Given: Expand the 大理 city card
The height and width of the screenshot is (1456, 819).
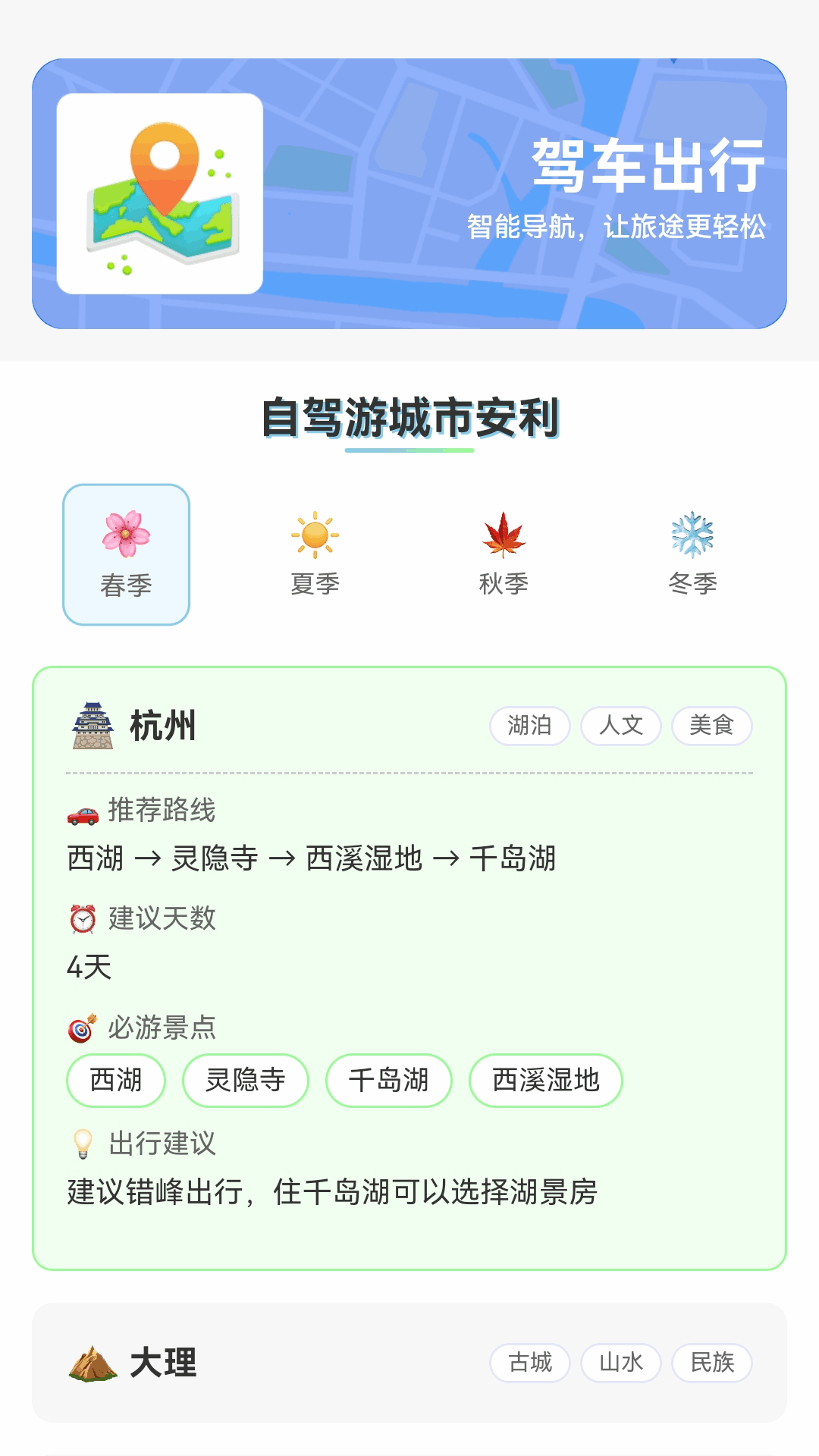Looking at the screenshot, I should 409,1363.
